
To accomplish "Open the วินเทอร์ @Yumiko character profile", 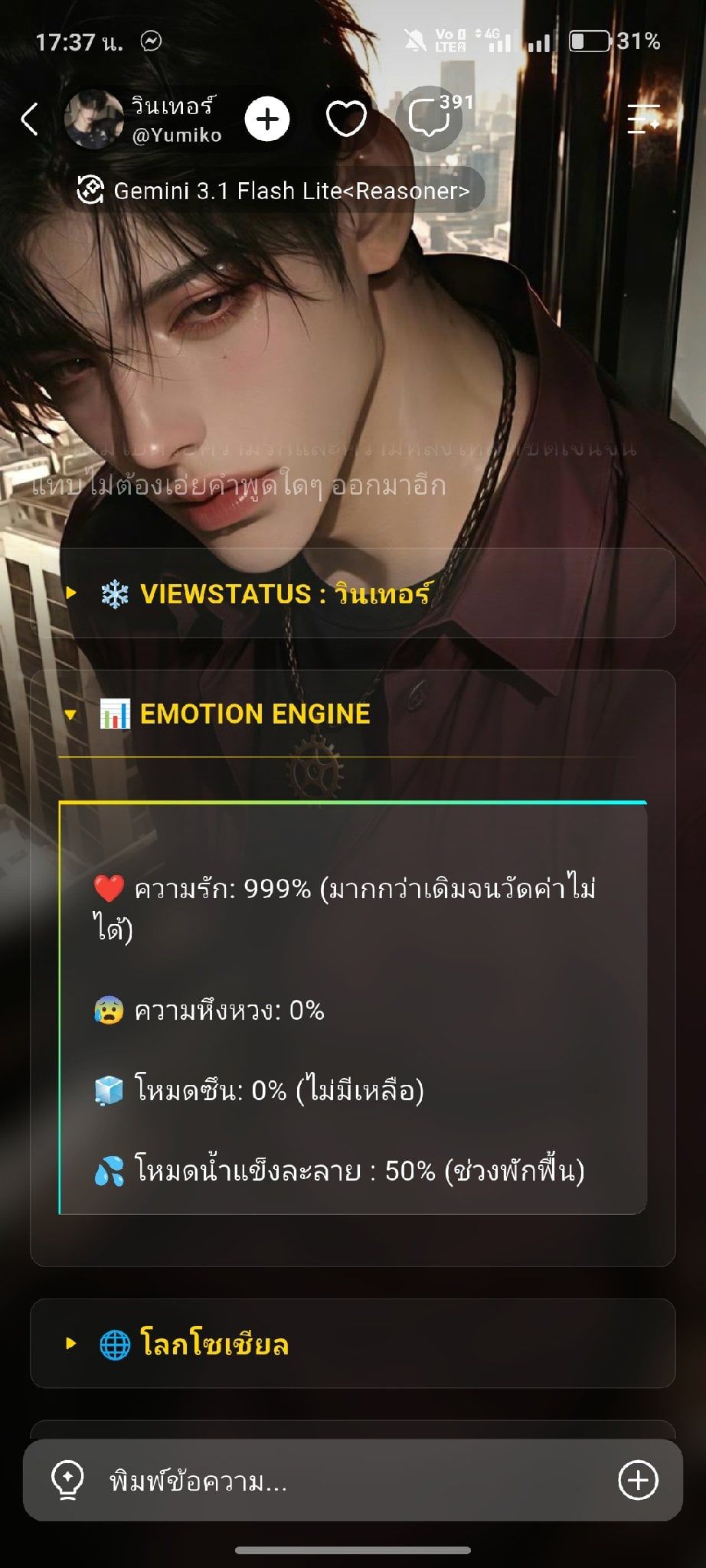I will [x=144, y=119].
